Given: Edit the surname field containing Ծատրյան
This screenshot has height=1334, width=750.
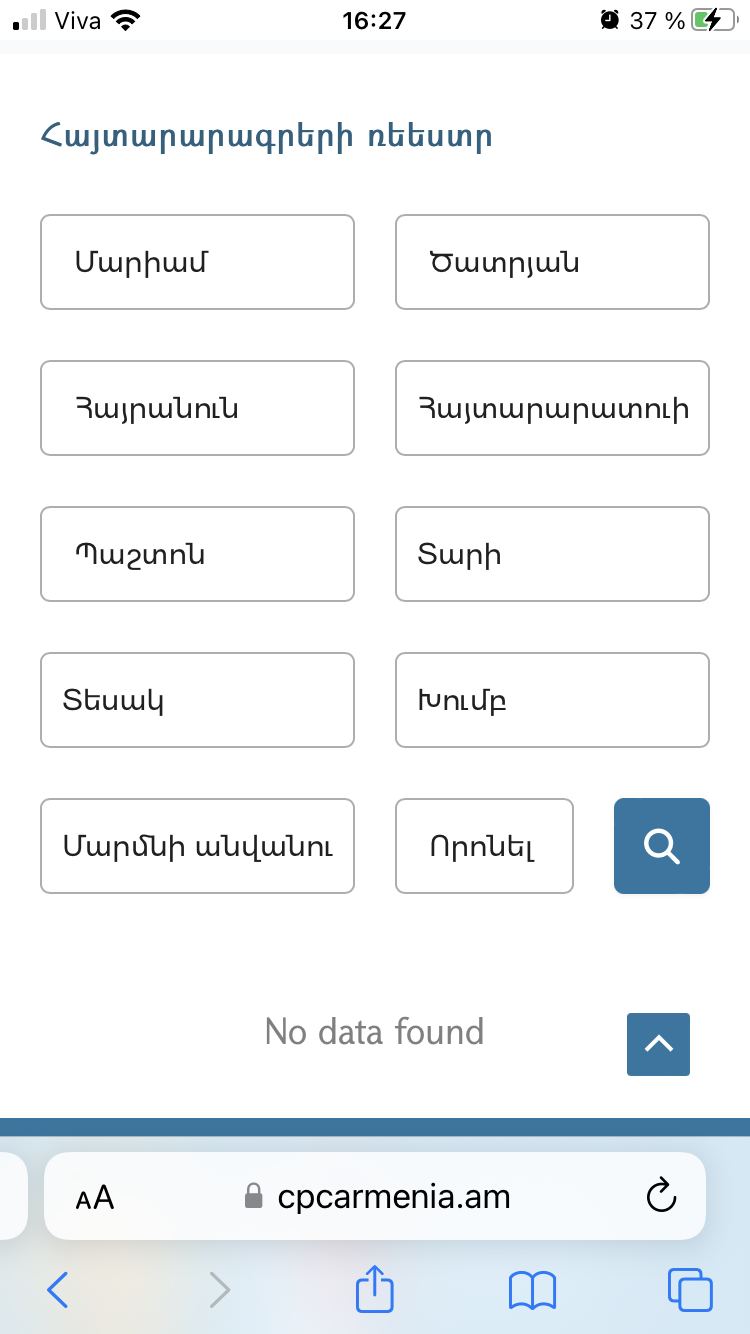Looking at the screenshot, I should pyautogui.click(x=552, y=262).
